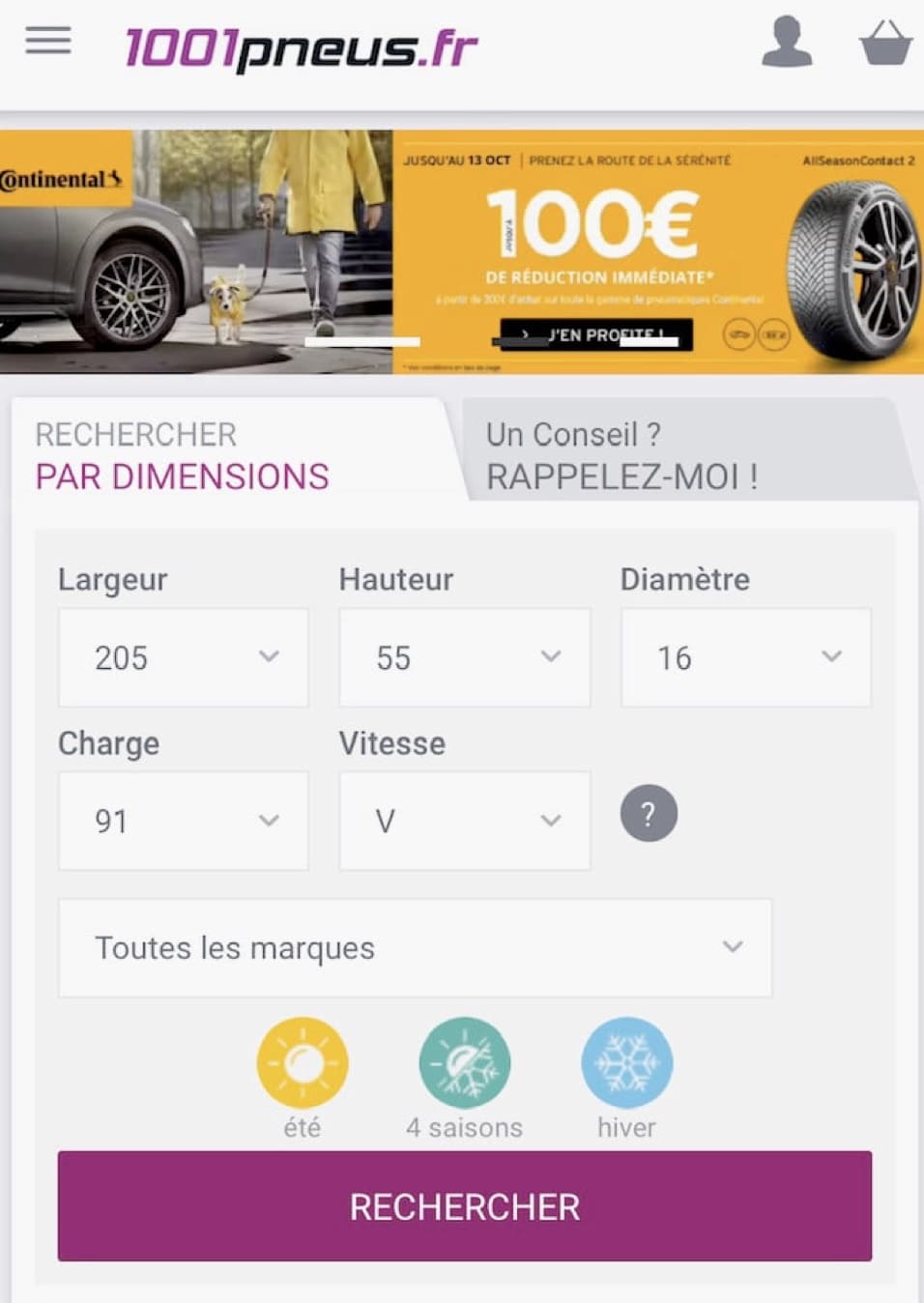
Task: Tap the Rechercher button
Action: click(464, 1205)
